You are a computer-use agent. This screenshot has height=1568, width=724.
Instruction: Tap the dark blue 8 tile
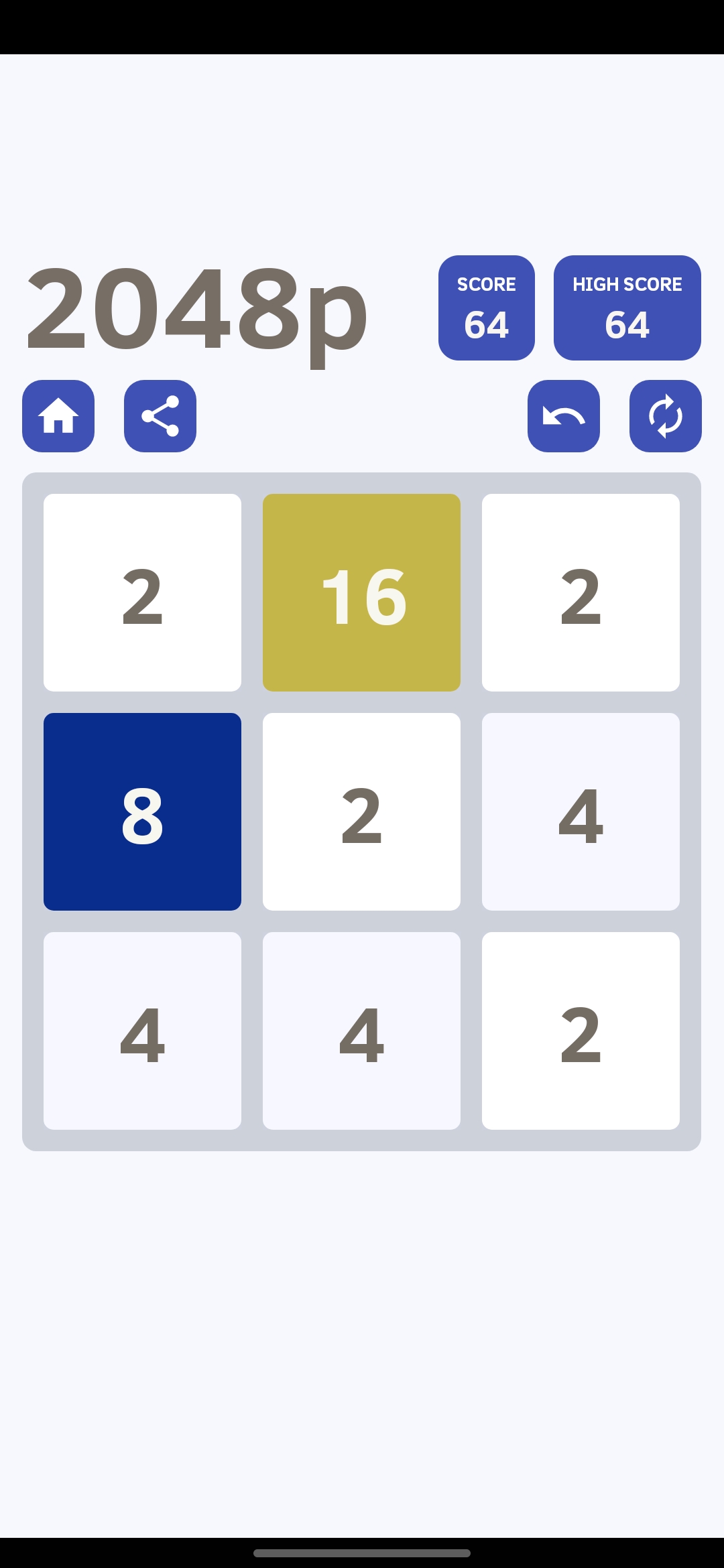click(x=142, y=812)
